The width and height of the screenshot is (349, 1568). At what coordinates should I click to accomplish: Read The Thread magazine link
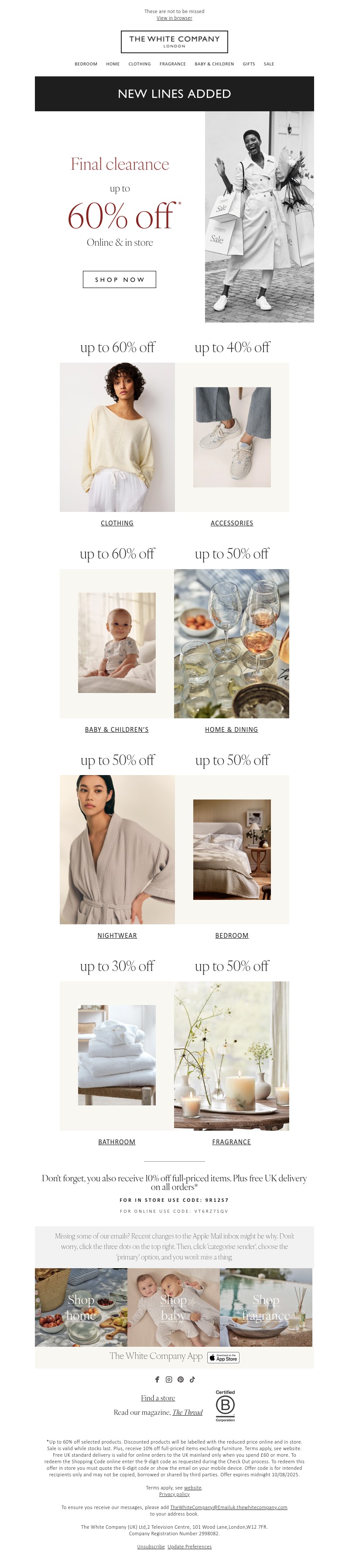click(187, 1413)
